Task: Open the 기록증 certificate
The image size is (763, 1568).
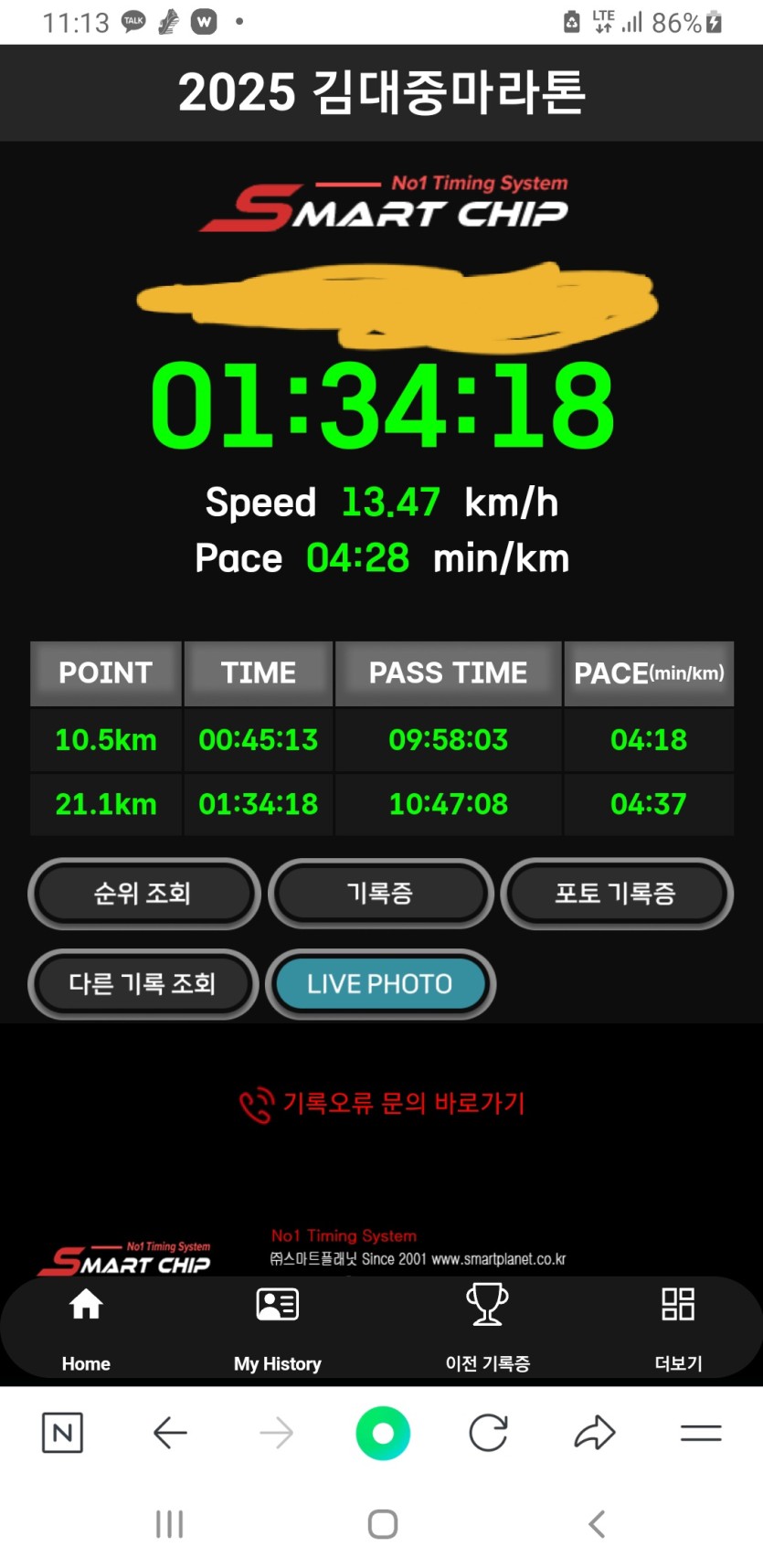Action: 380,893
